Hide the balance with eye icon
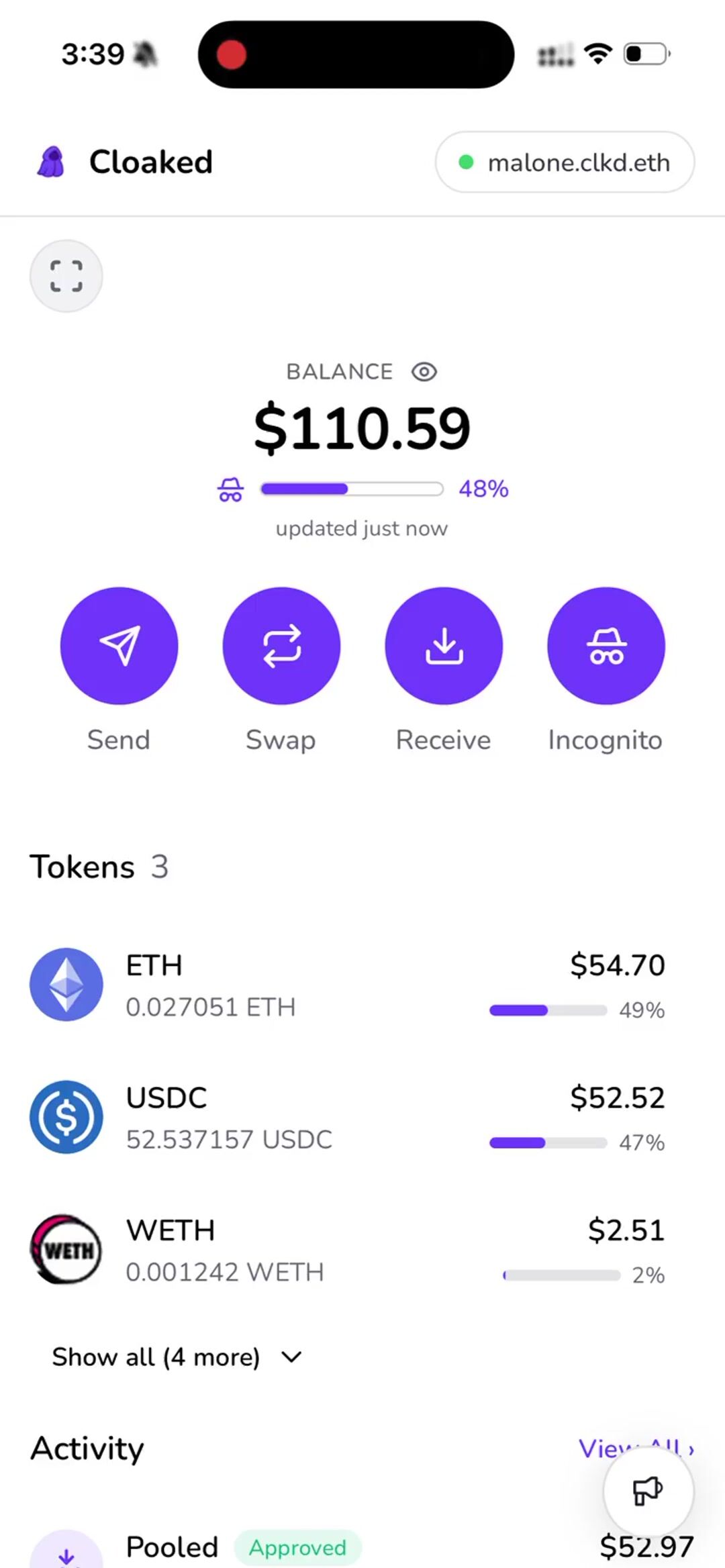 pyautogui.click(x=424, y=372)
